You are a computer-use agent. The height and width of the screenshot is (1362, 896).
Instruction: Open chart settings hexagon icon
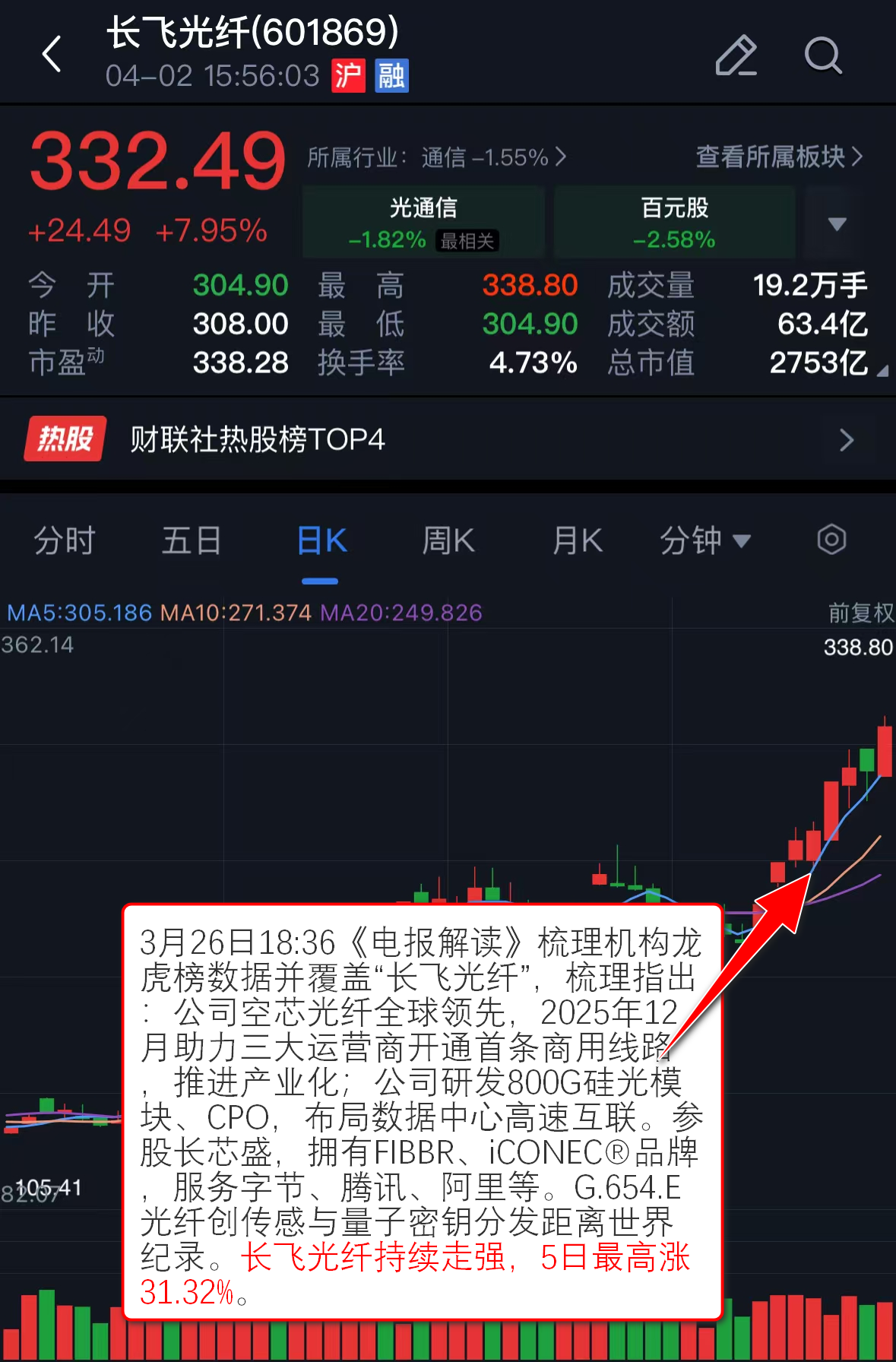coord(831,540)
